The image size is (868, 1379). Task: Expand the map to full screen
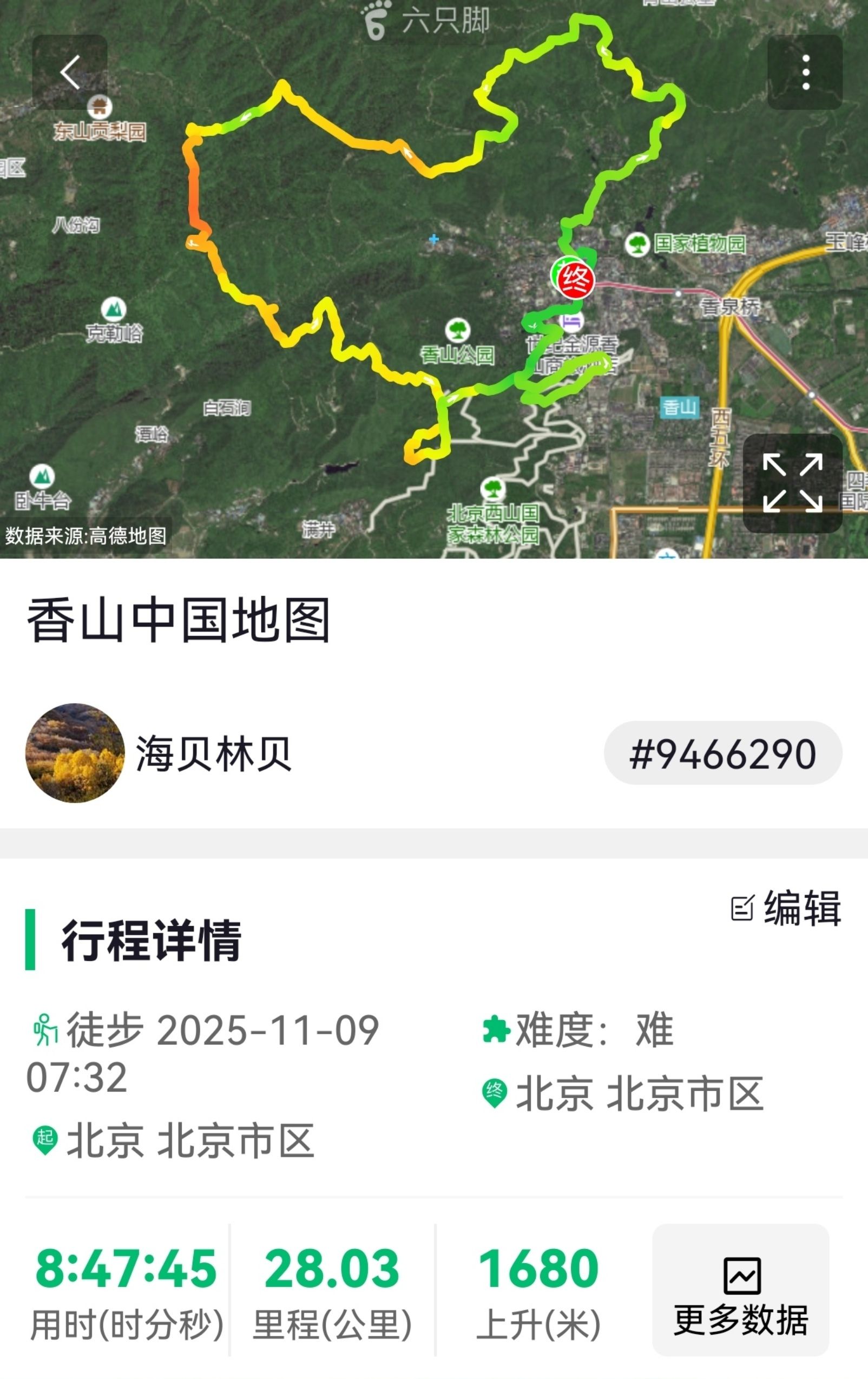click(x=792, y=483)
